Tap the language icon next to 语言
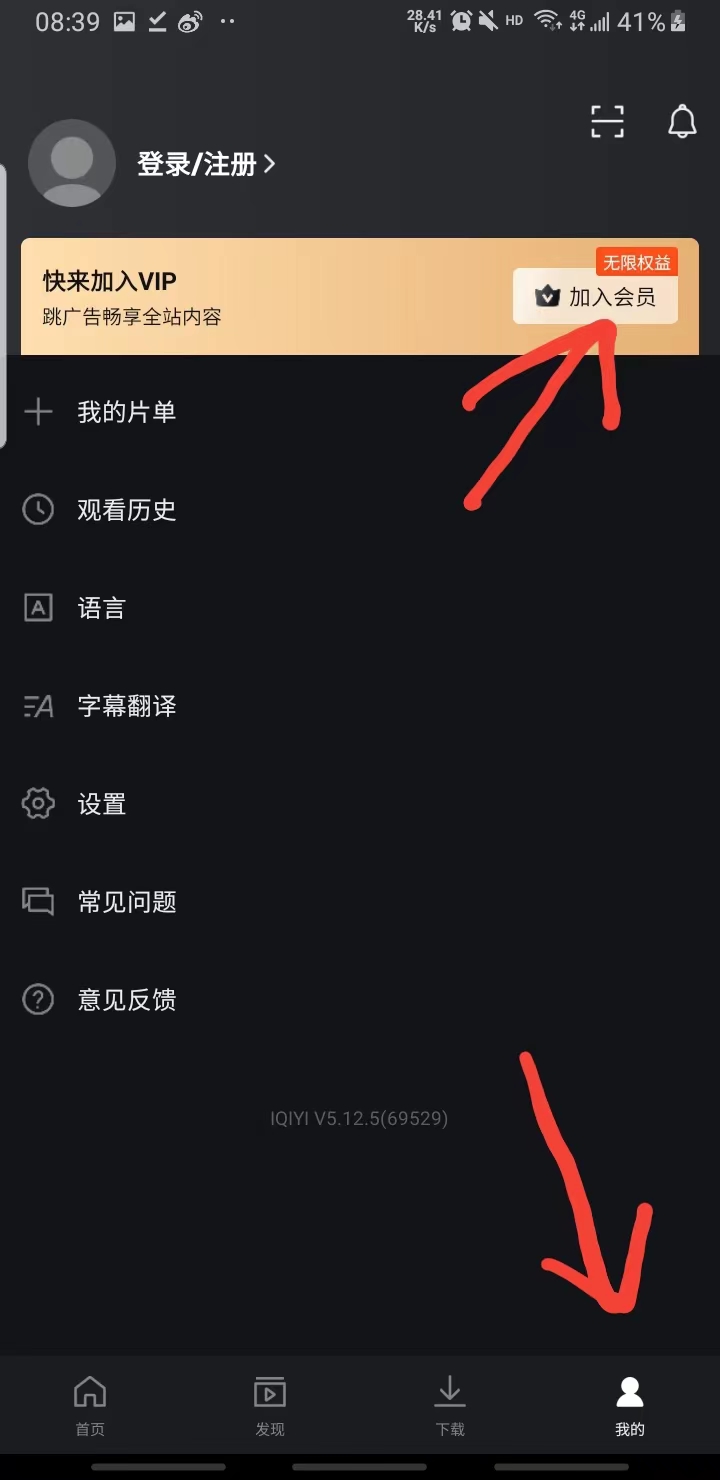 click(37, 607)
